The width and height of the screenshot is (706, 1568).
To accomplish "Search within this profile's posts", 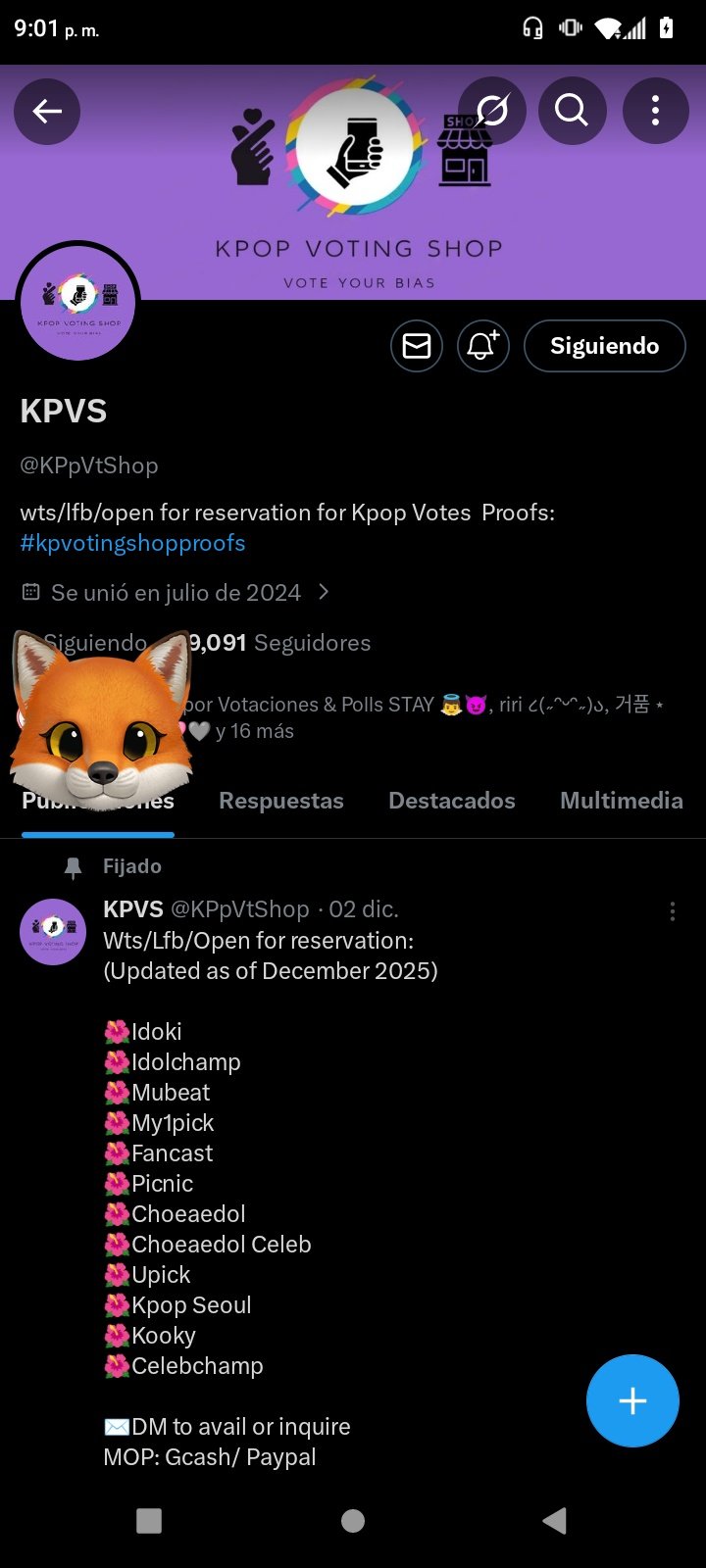I will [572, 111].
